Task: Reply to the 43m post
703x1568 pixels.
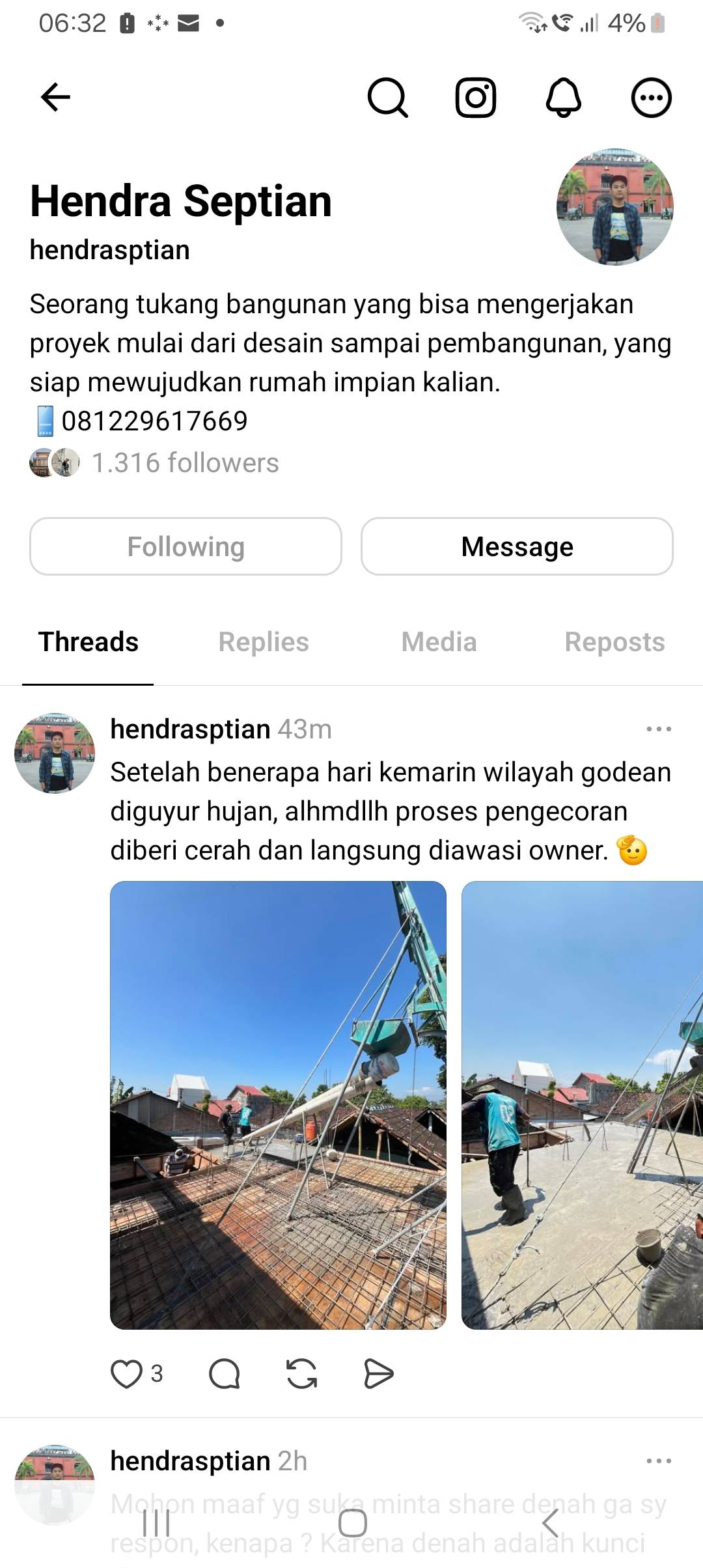Action: pos(225,1375)
